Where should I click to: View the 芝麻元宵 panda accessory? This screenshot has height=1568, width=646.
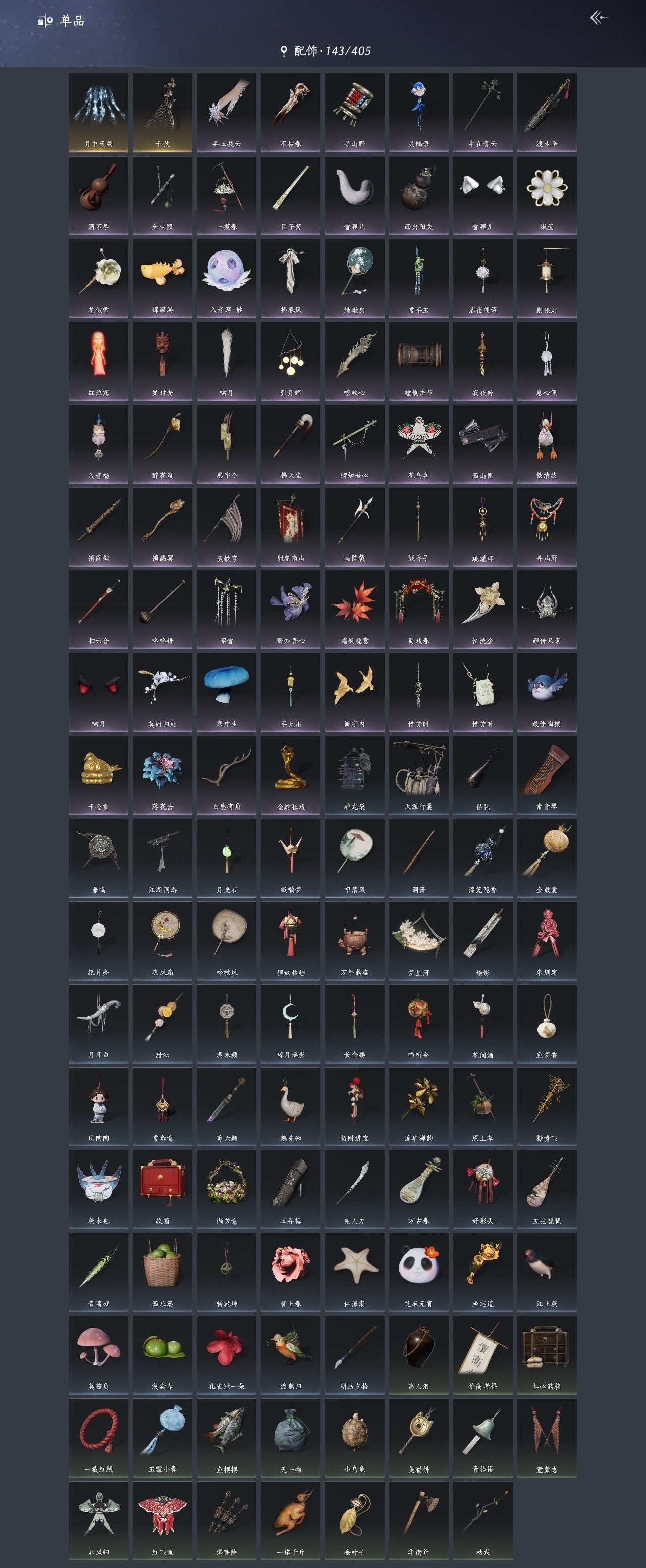(418, 1272)
